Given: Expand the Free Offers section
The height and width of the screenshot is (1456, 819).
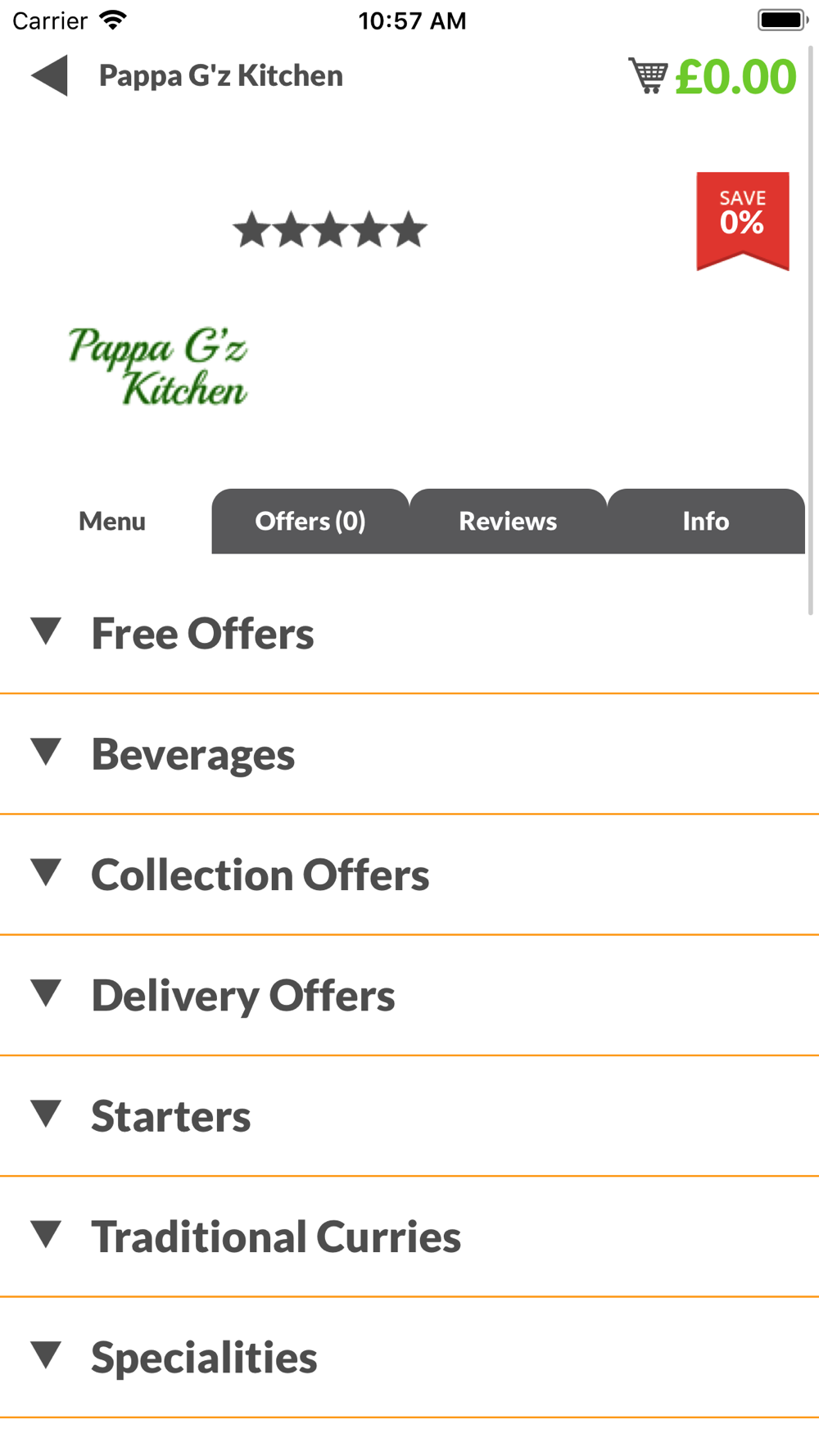Looking at the screenshot, I should (409, 633).
